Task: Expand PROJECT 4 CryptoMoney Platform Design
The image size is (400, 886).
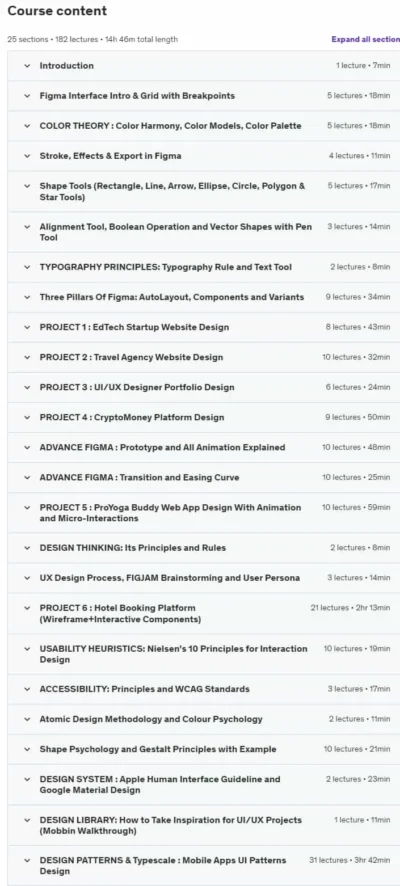Action: tap(204, 417)
